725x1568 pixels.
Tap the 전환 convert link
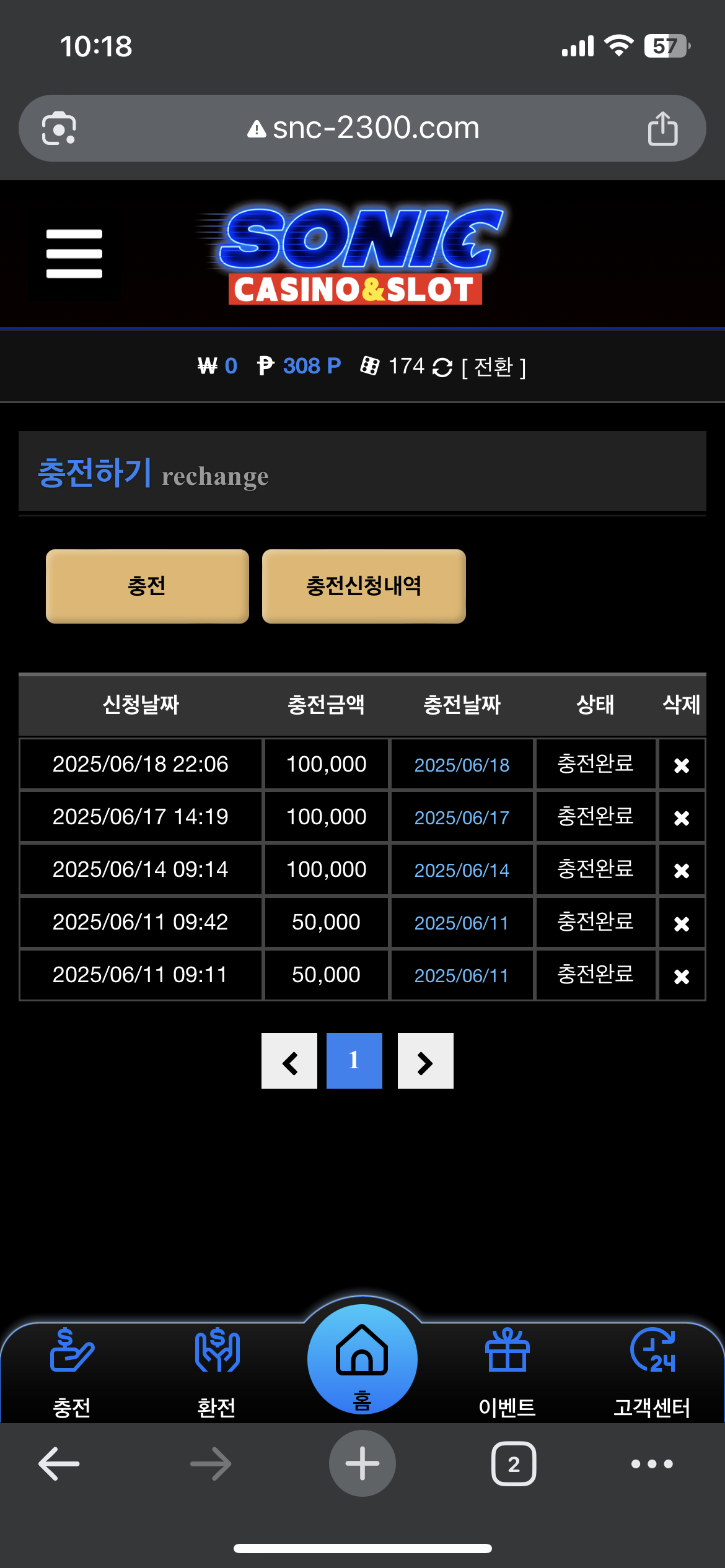coord(493,367)
